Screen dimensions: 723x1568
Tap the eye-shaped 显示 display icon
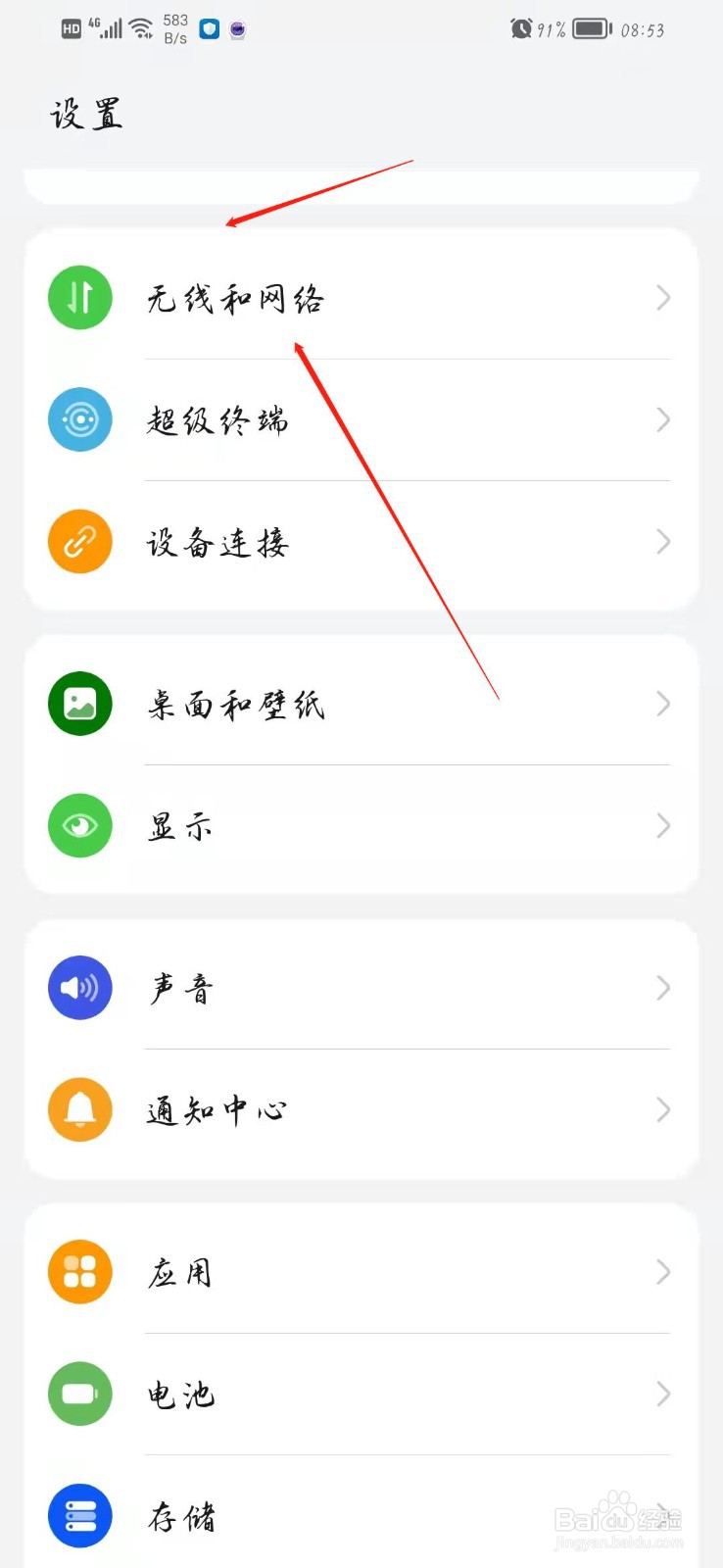[80, 826]
